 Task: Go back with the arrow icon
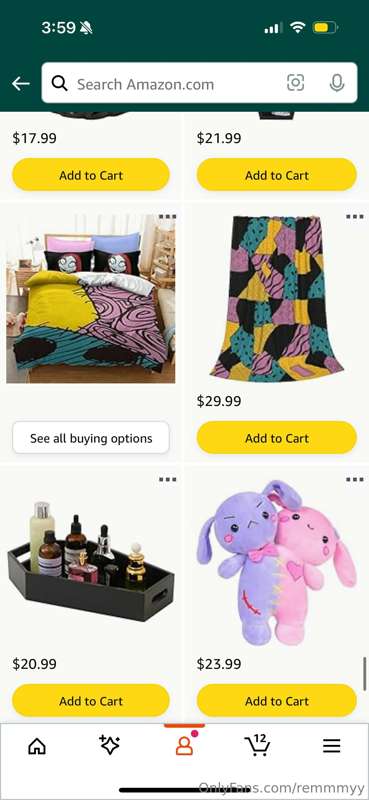[20, 84]
